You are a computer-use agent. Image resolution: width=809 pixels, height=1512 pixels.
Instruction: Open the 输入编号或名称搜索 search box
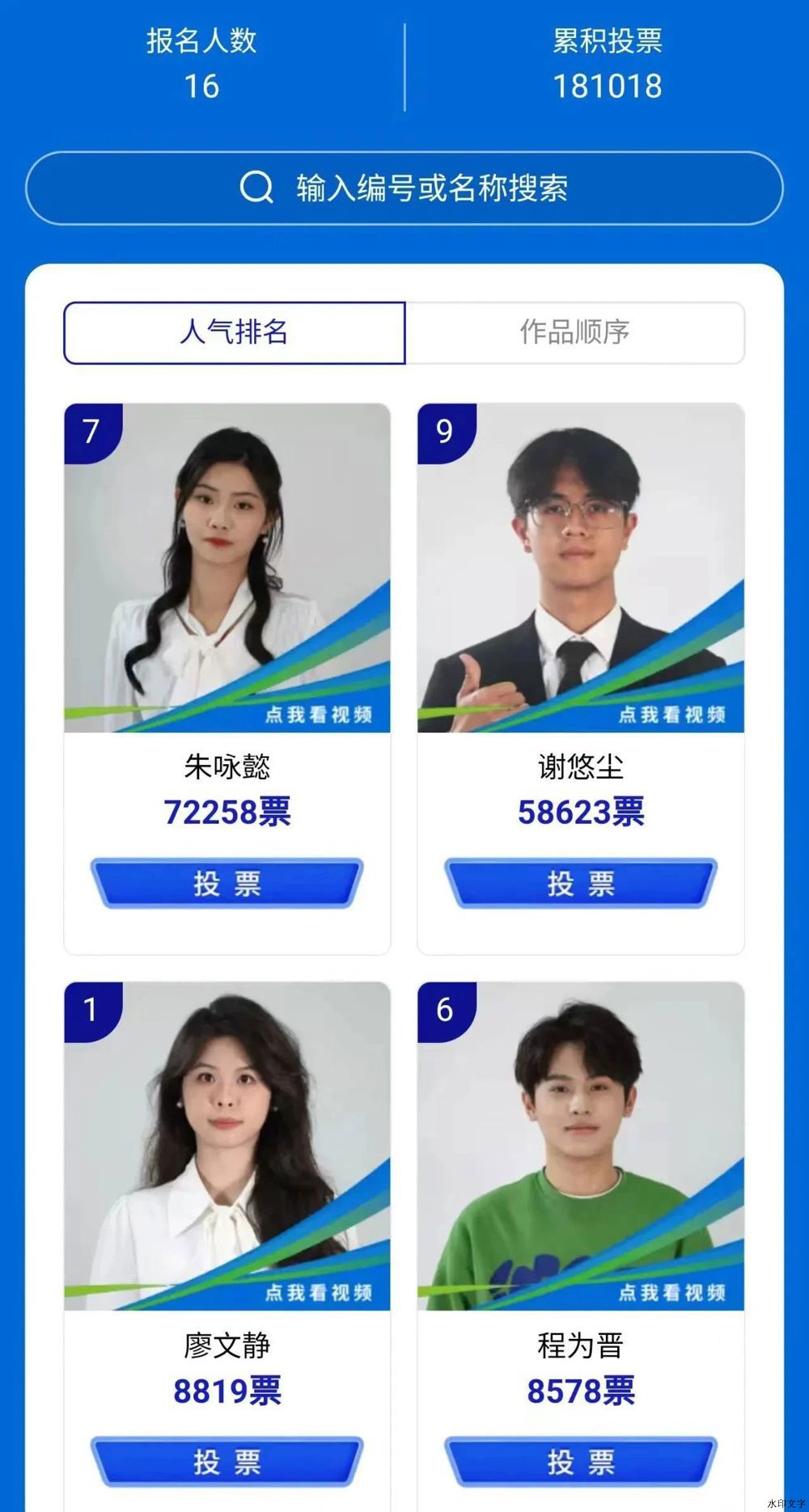click(x=404, y=188)
